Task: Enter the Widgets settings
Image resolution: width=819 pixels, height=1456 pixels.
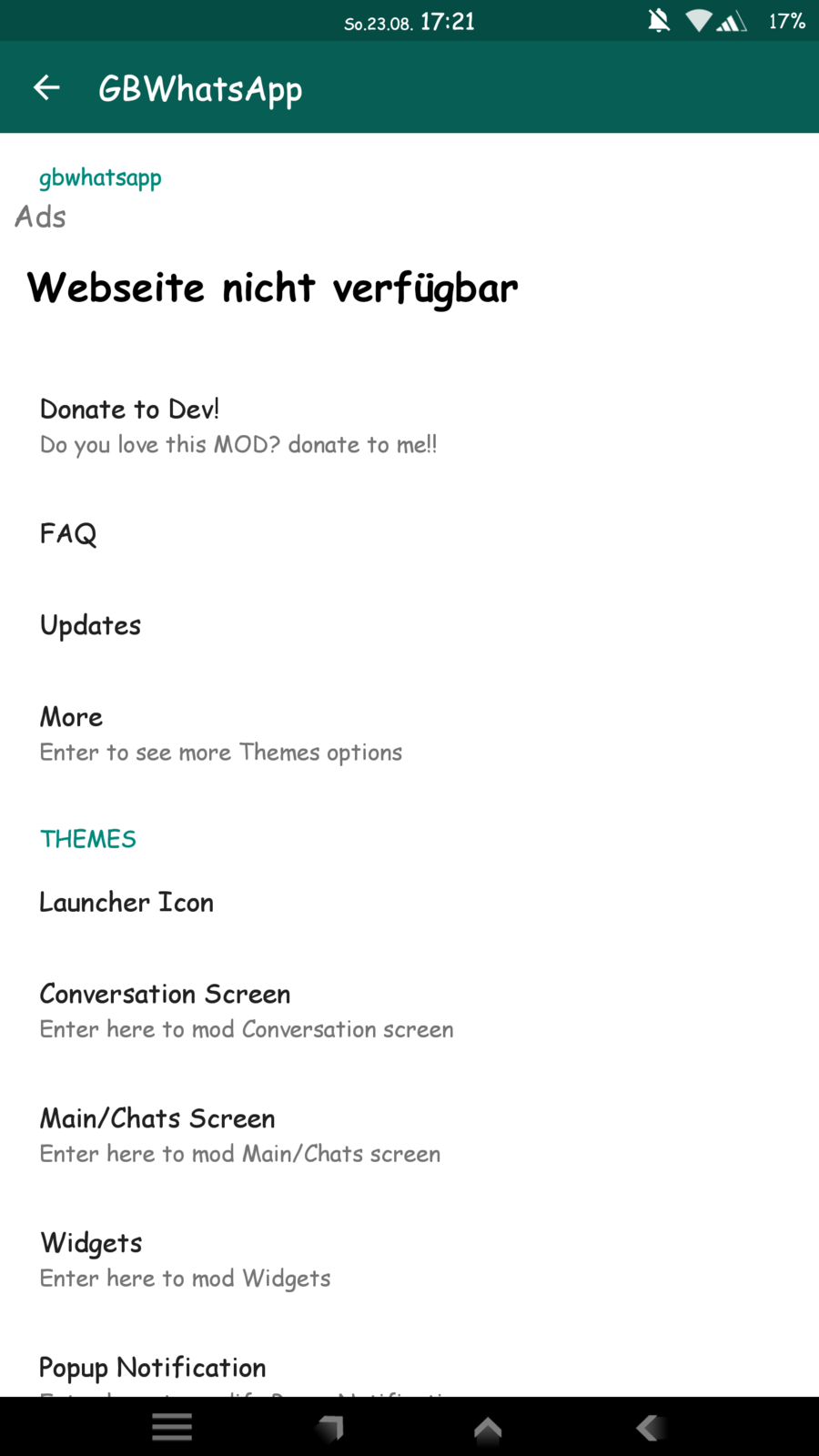Action: click(185, 1259)
